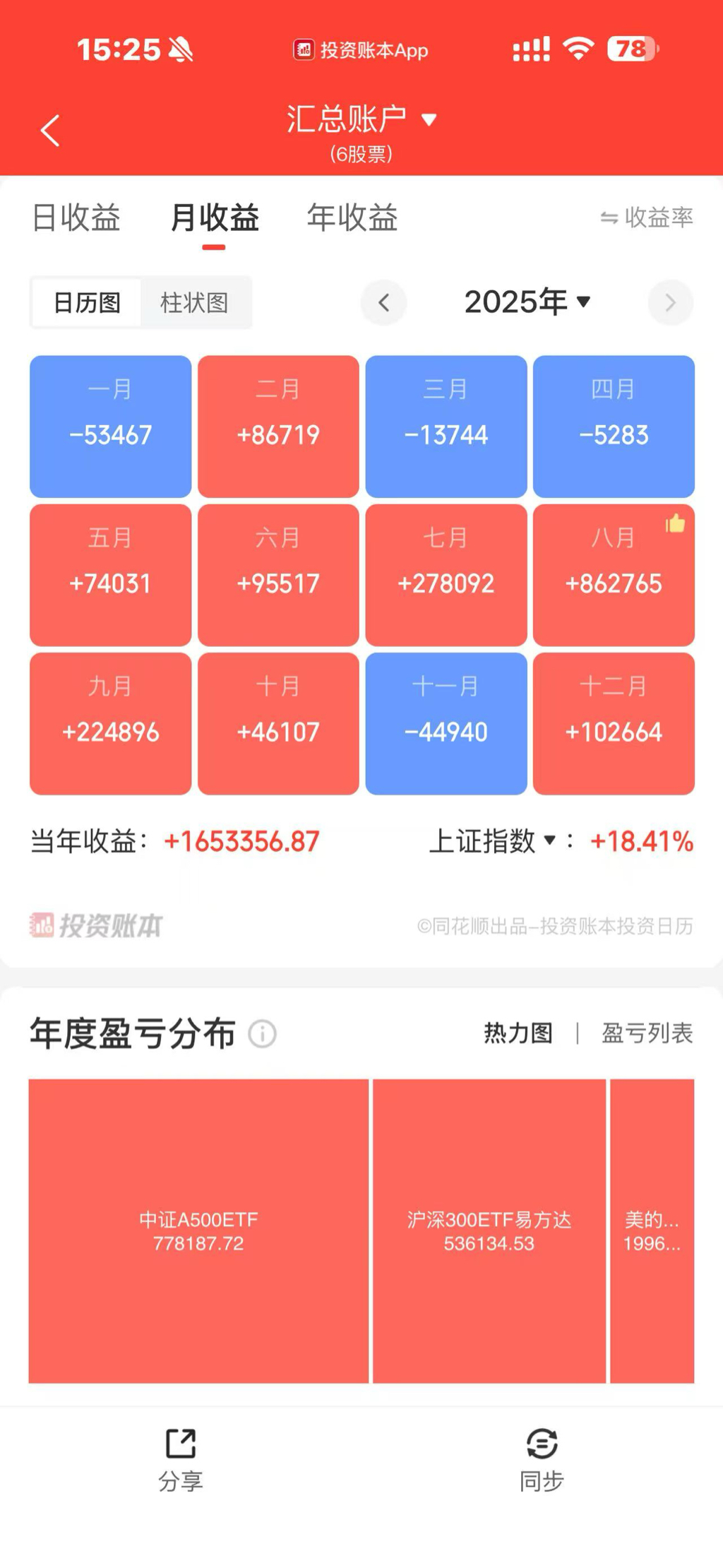Select the 日历图 calendar view

87,303
